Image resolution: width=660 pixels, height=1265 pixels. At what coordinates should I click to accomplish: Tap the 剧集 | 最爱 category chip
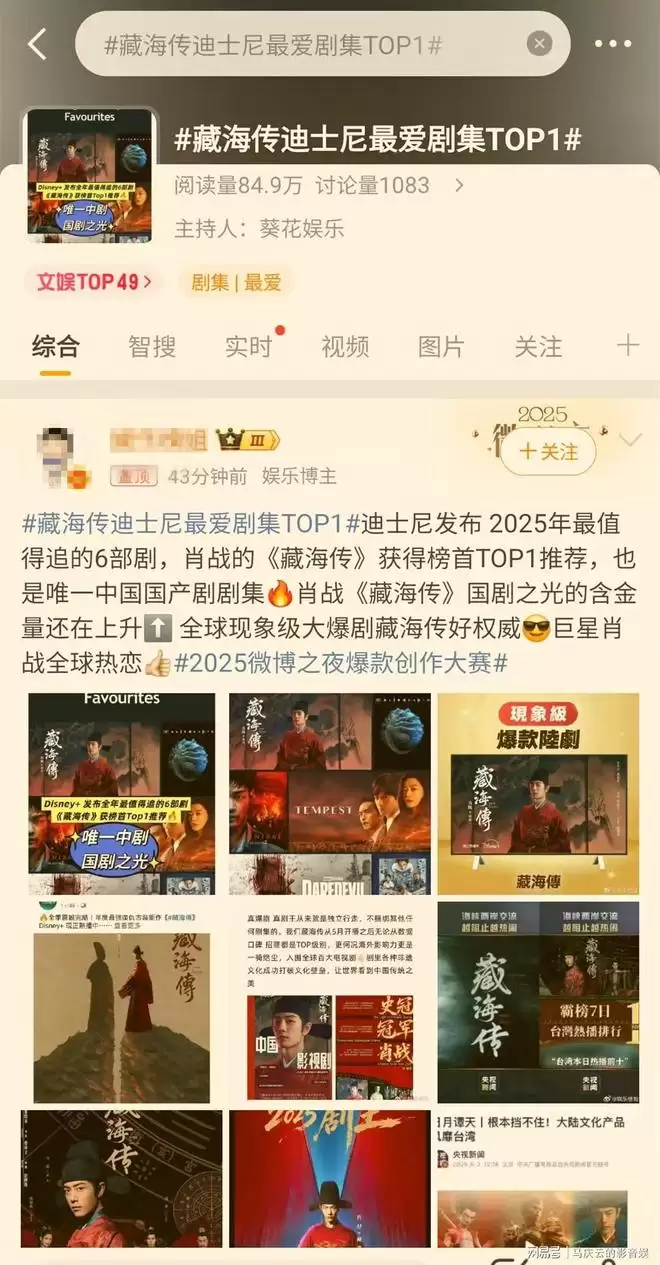[x=236, y=282]
